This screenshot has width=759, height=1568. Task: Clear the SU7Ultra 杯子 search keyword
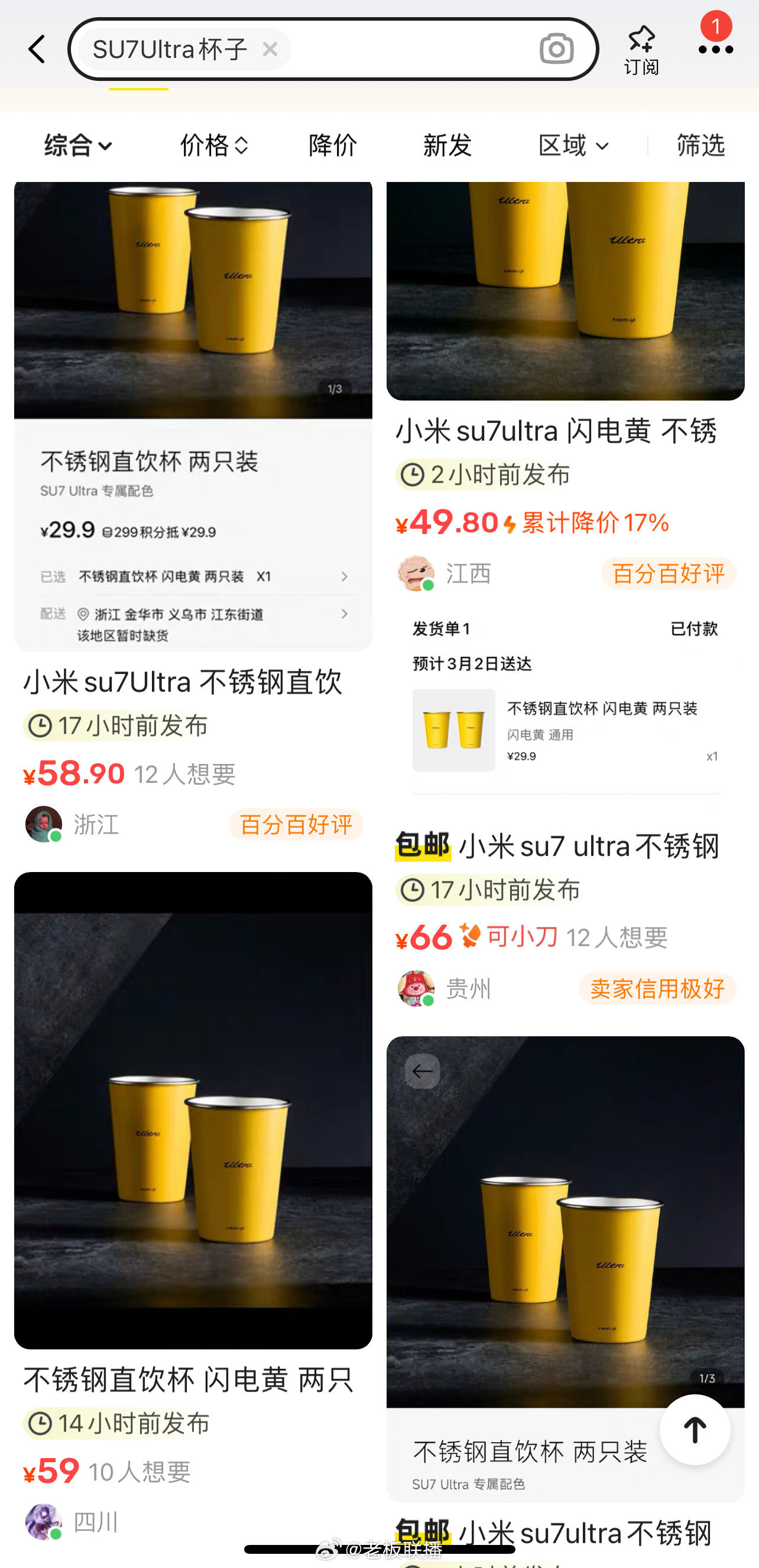271,48
